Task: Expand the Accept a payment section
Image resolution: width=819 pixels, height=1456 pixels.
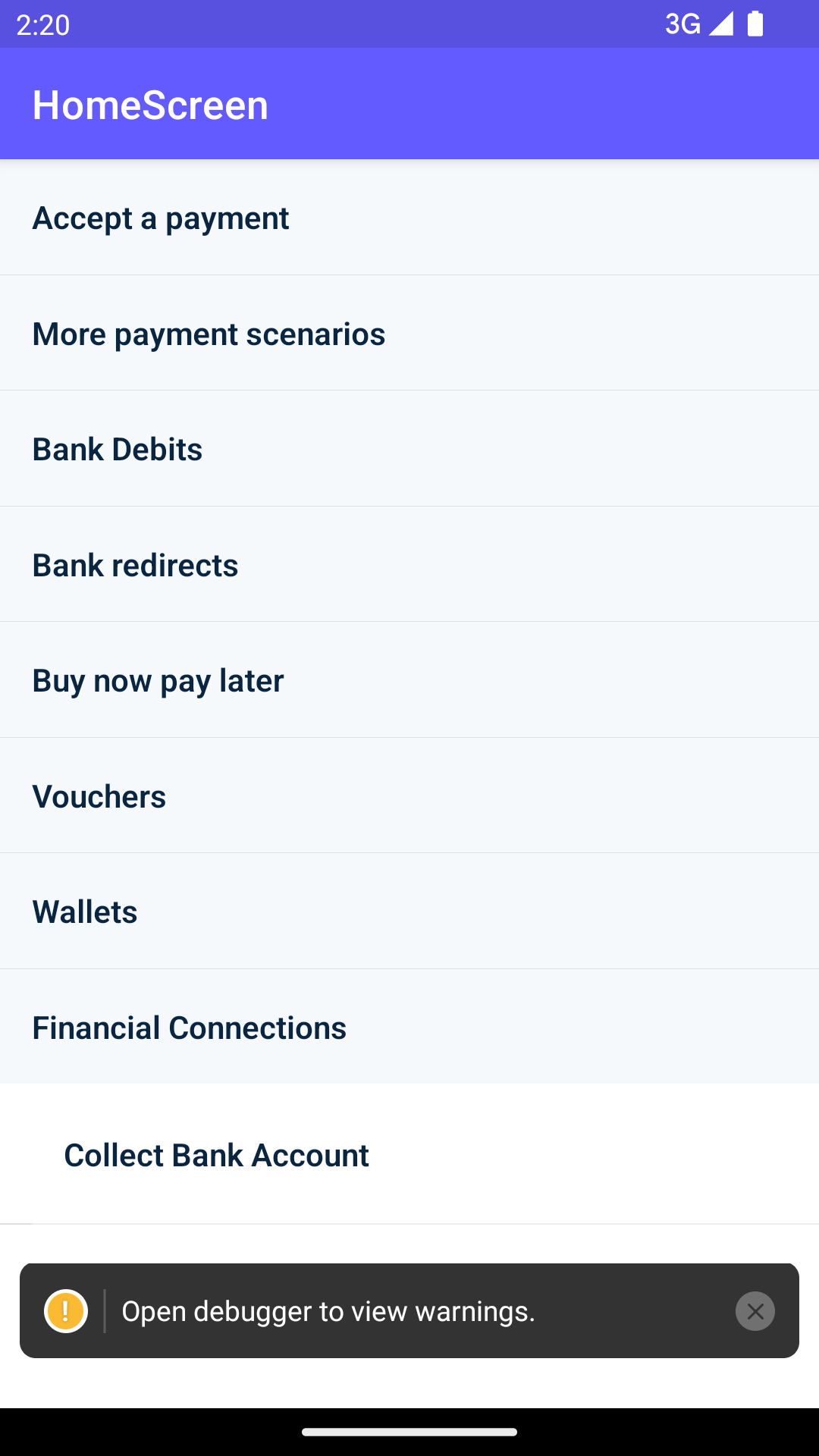Action: (x=409, y=218)
